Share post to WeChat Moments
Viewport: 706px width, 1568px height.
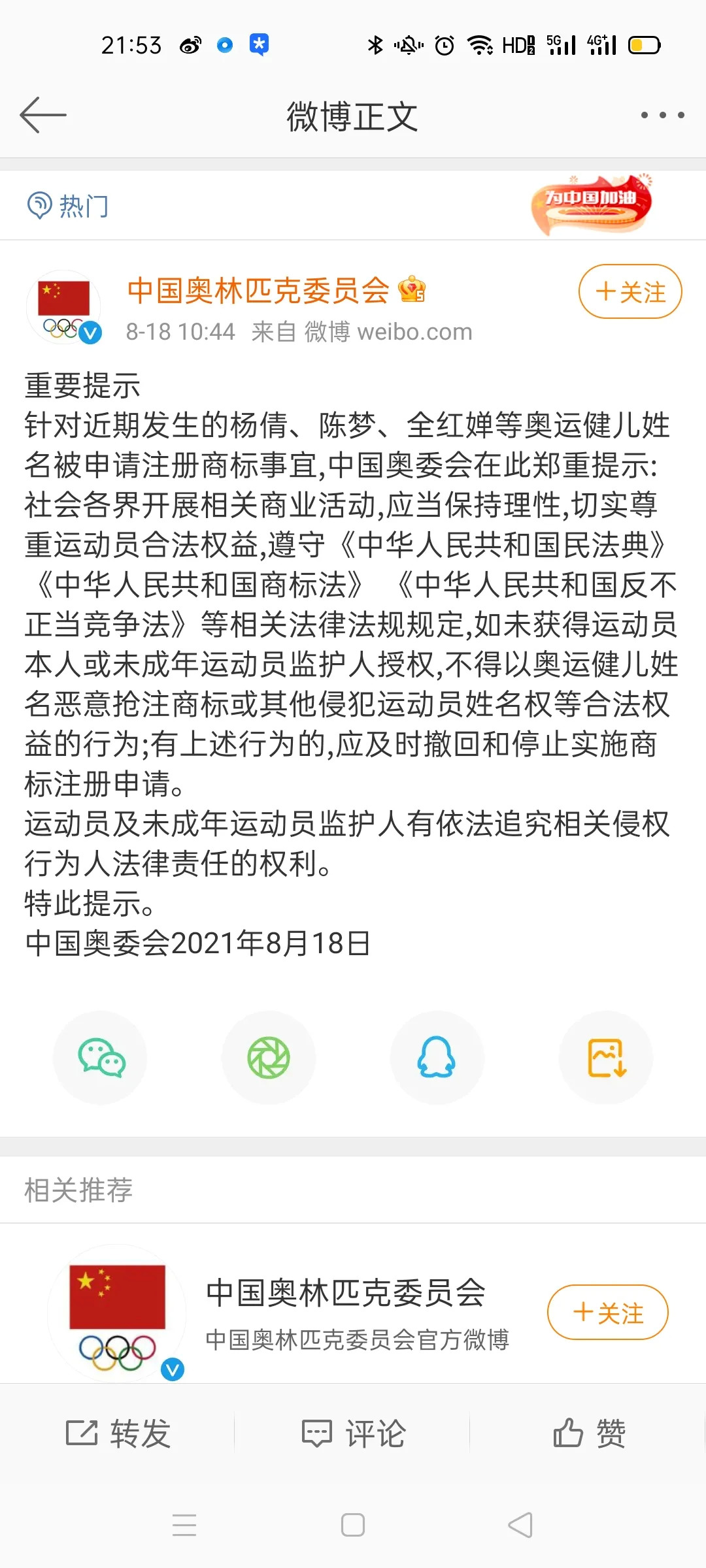click(x=269, y=1058)
